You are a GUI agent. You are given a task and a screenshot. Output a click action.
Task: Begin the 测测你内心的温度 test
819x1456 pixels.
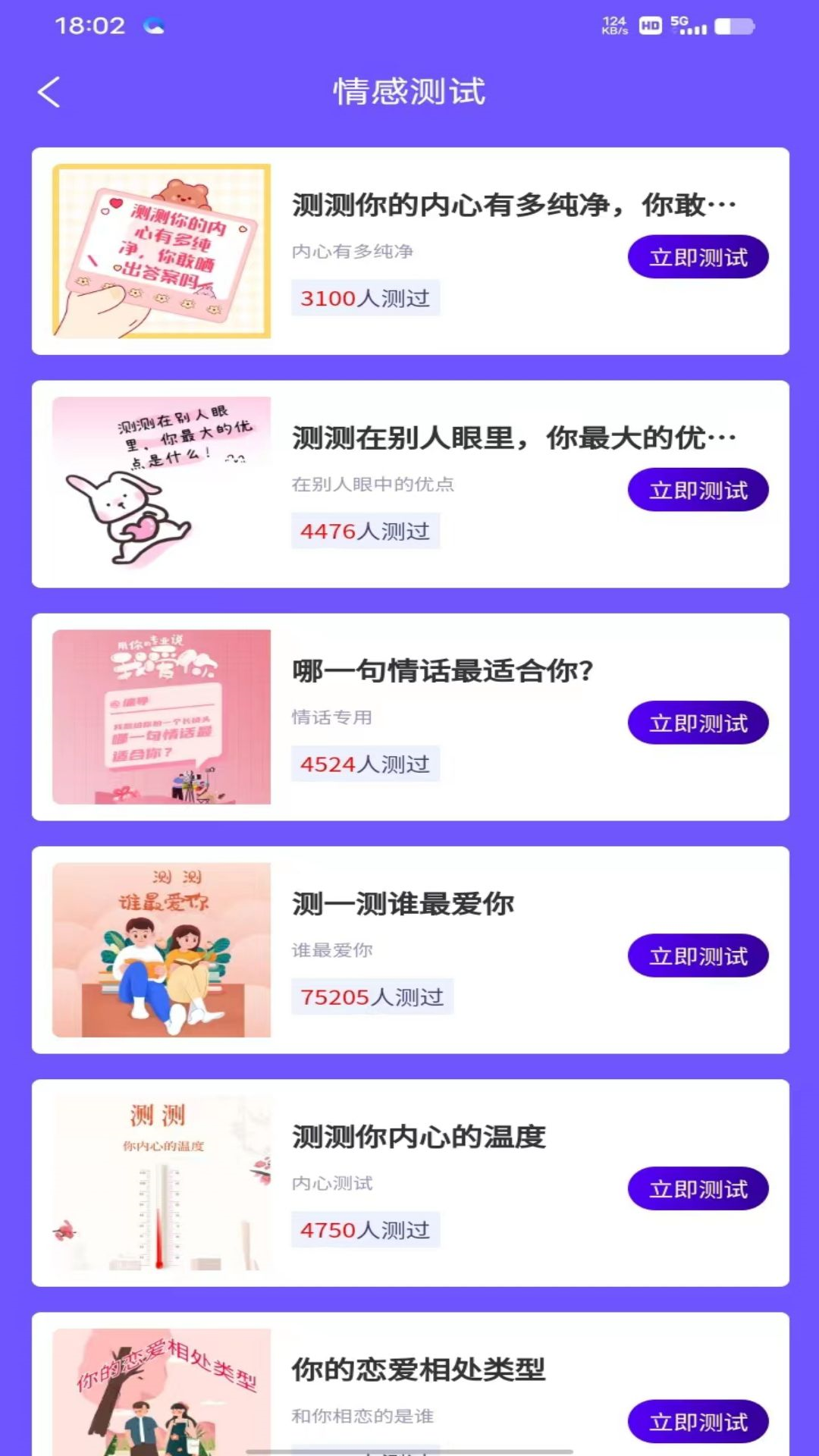pyautogui.click(x=698, y=1188)
